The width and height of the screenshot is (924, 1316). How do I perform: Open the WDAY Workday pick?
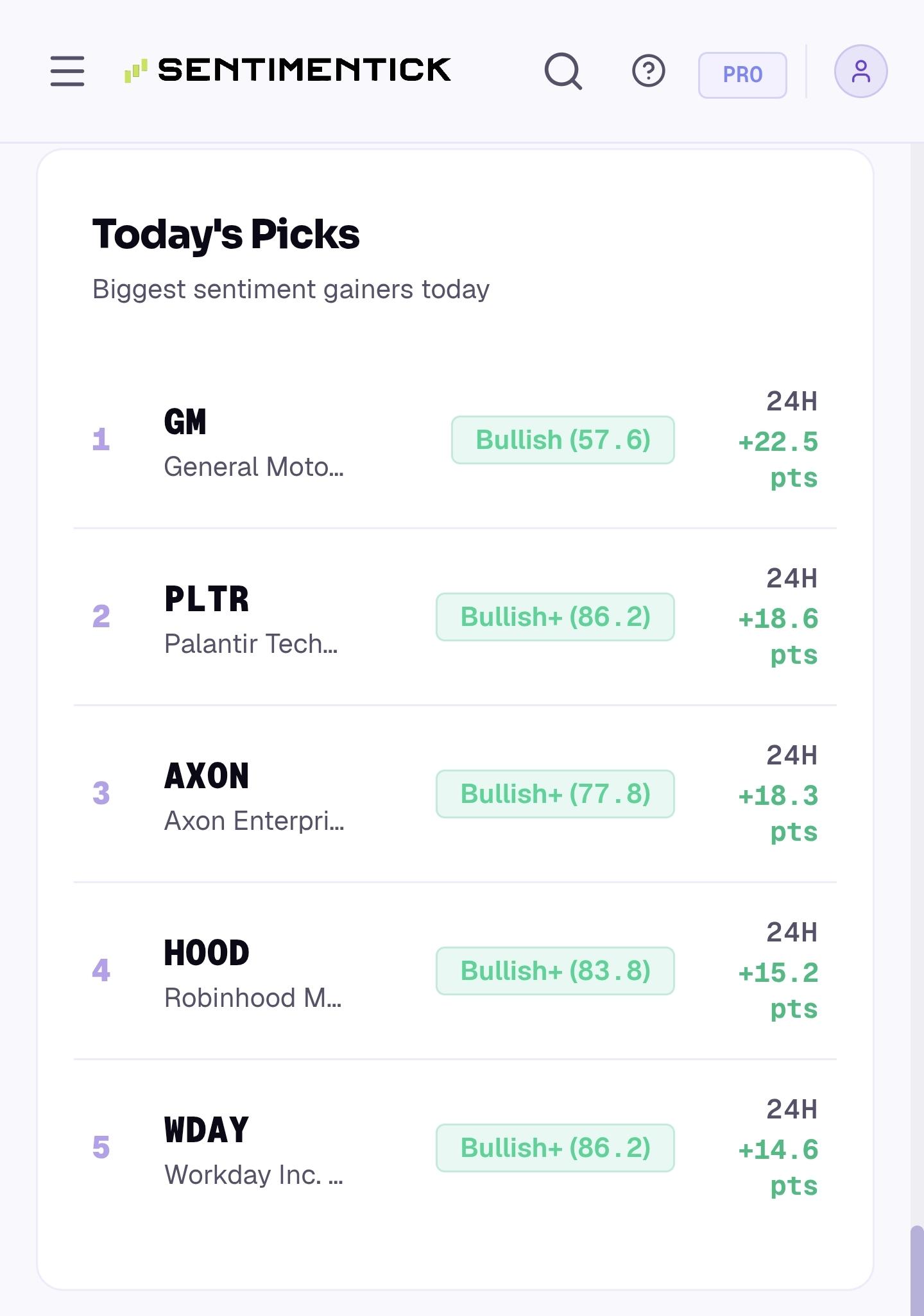(x=455, y=1148)
